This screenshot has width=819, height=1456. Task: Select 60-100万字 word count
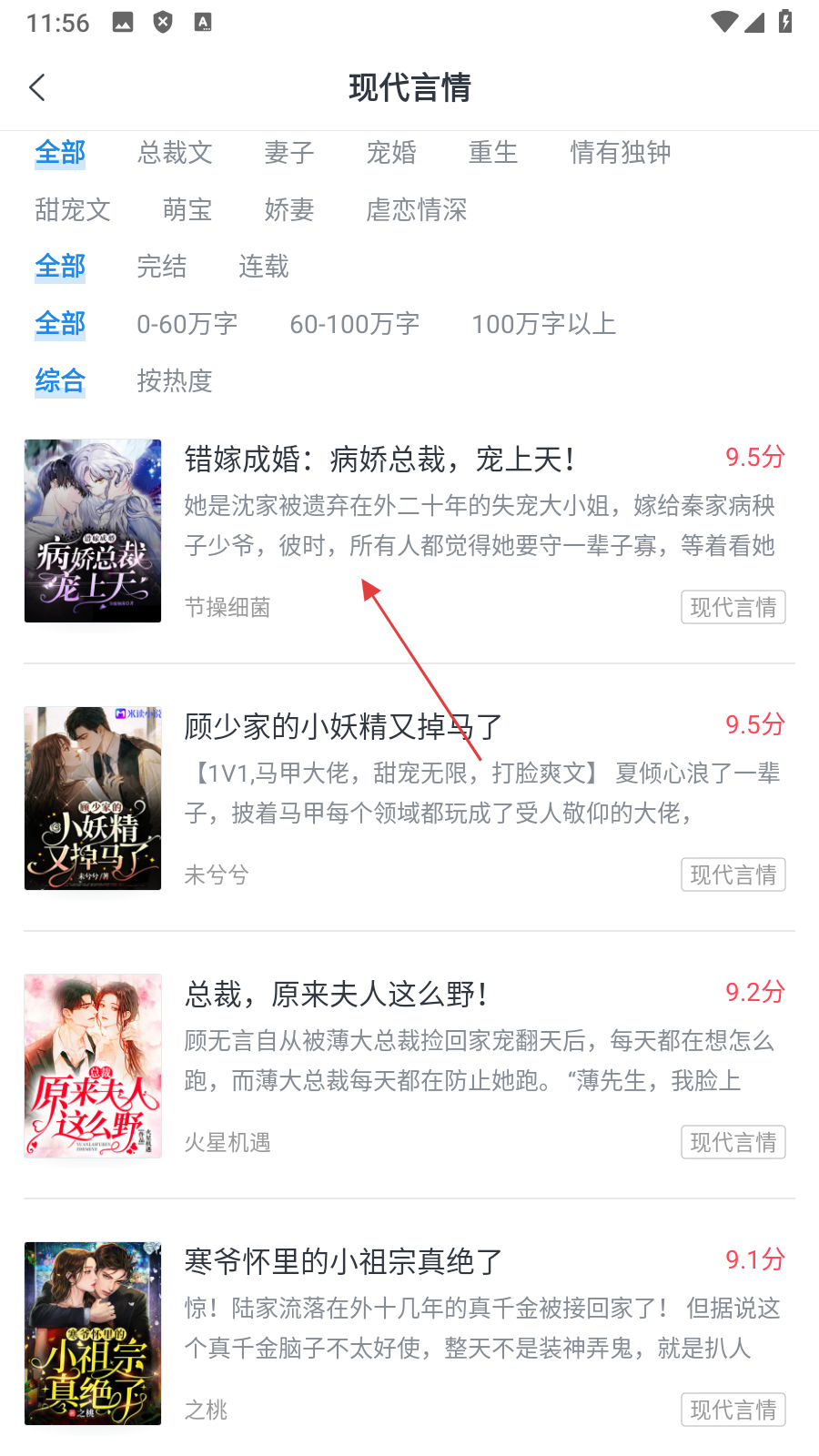(x=354, y=324)
